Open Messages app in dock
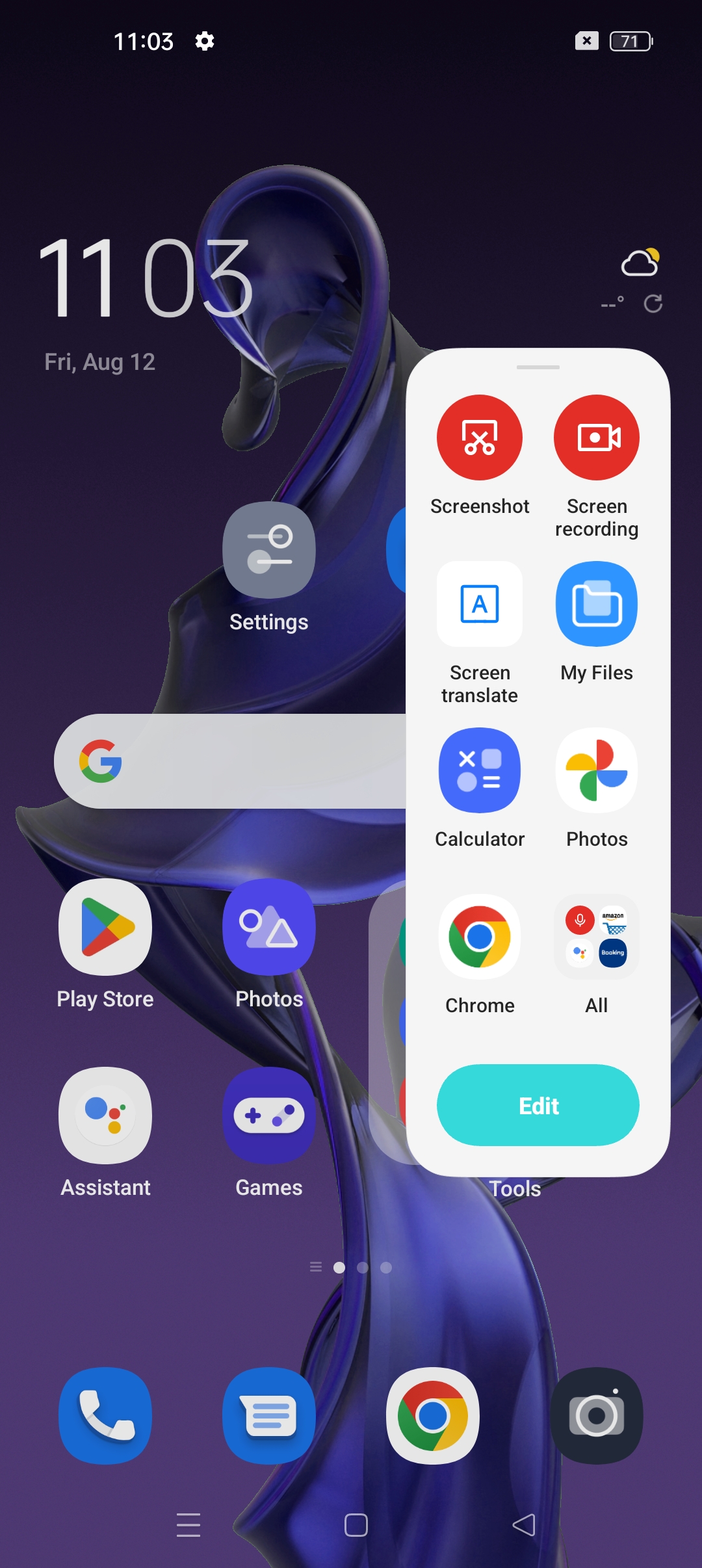Screen dimensions: 702x1568 pos(269,1416)
